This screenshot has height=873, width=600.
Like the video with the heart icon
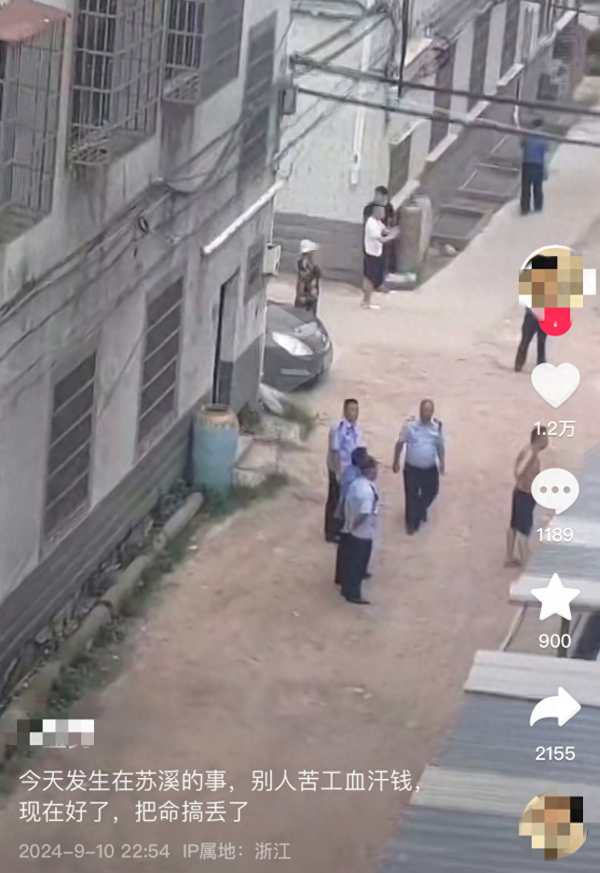[x=555, y=385]
